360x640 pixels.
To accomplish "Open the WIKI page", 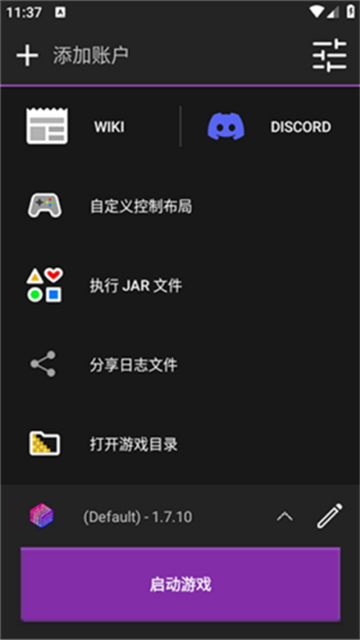I will click(x=91, y=127).
